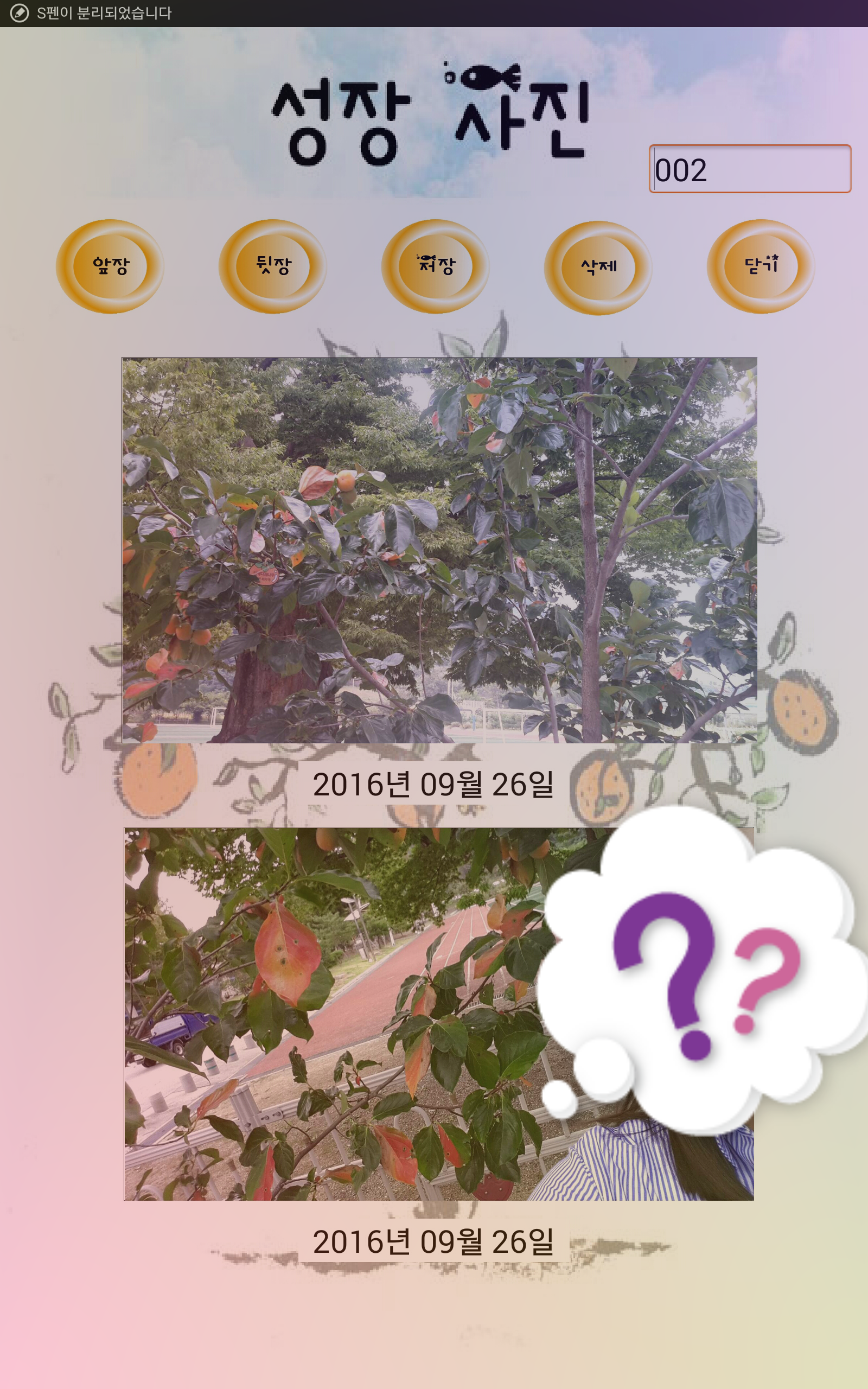Tap the second 2016년 09월 26일 date field
868x1389 pixels.
(x=433, y=1241)
